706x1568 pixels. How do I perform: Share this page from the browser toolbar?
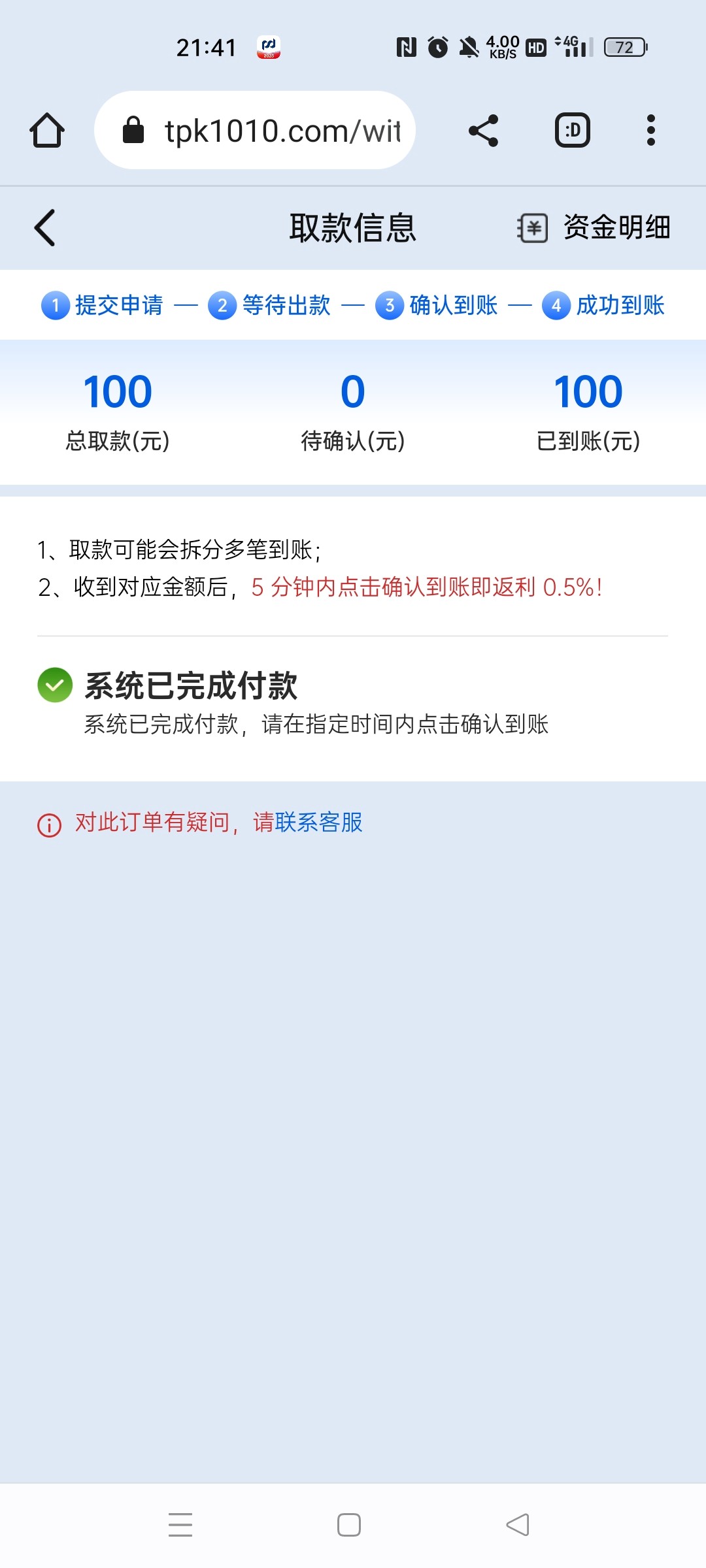(x=484, y=130)
